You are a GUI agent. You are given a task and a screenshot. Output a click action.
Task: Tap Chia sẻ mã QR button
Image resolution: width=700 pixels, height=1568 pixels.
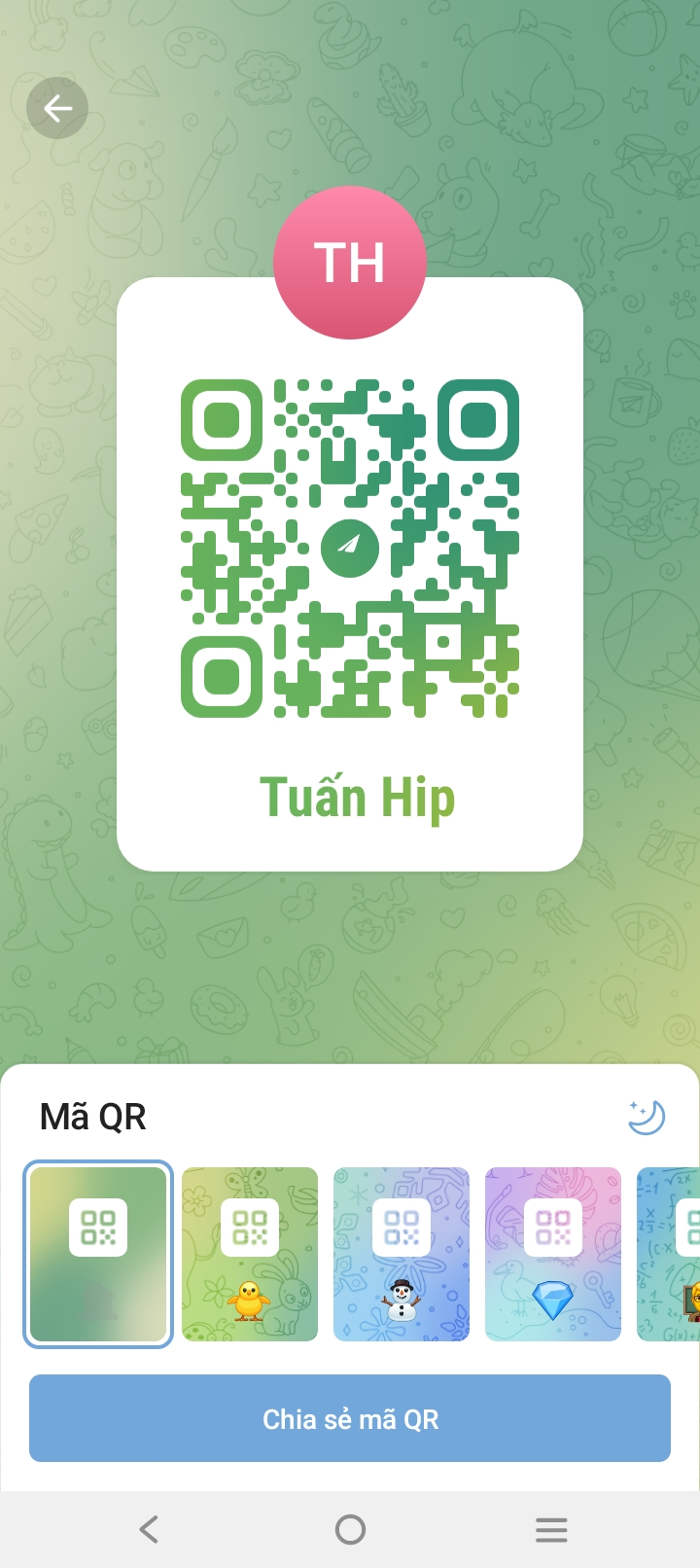(350, 1418)
